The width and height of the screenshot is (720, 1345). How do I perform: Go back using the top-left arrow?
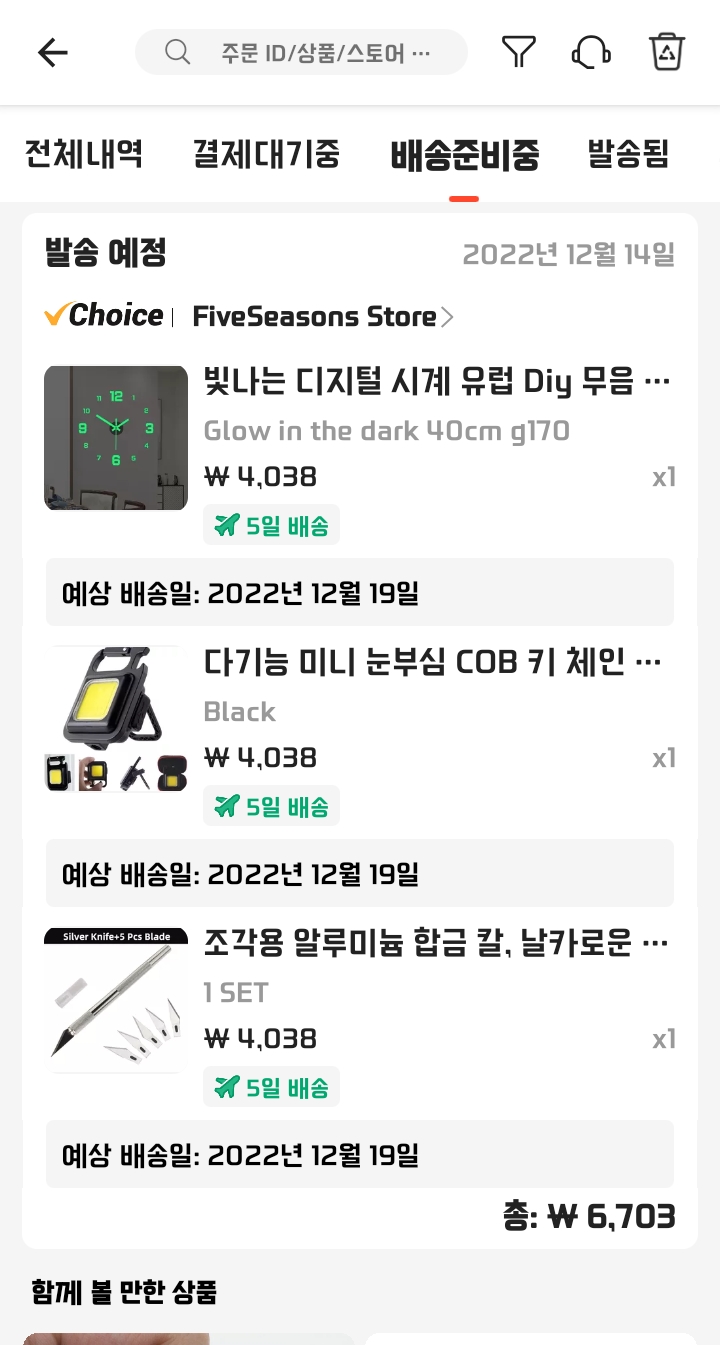point(52,53)
